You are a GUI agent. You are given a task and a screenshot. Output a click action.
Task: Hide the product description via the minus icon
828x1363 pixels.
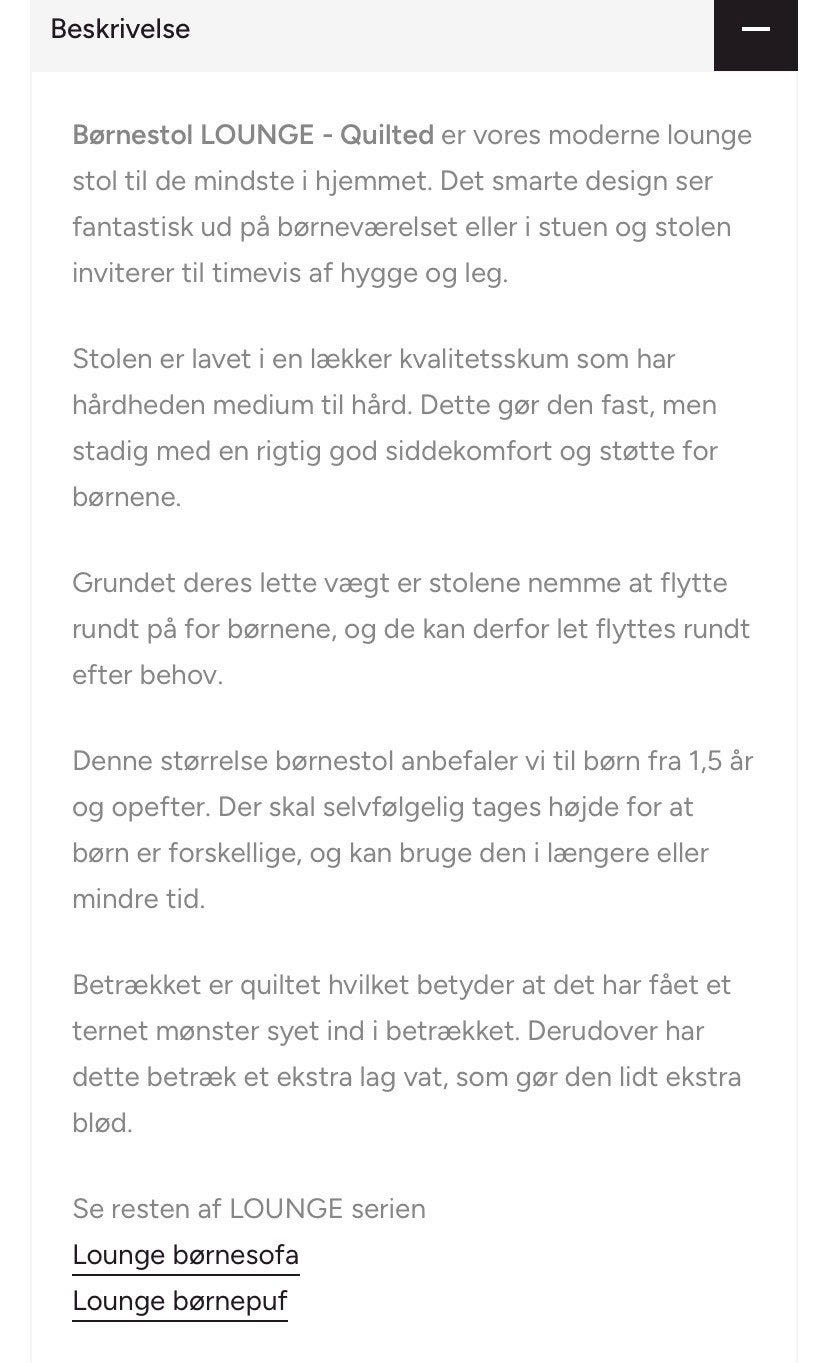754,30
